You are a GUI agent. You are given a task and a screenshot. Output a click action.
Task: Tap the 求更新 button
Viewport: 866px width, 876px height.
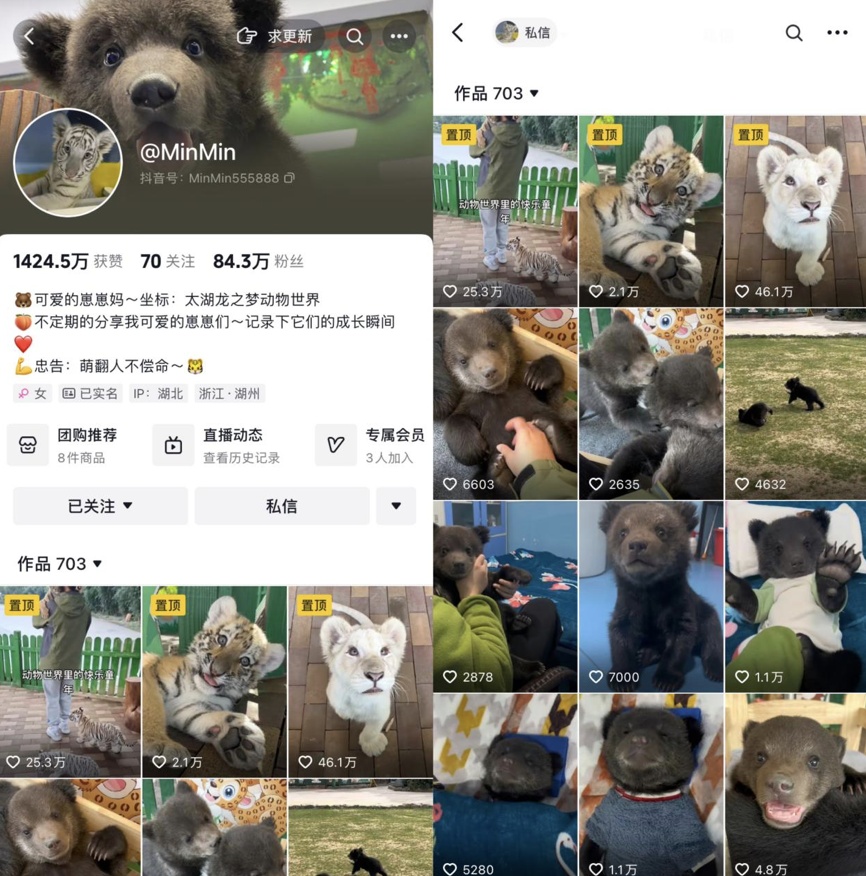tap(275, 37)
